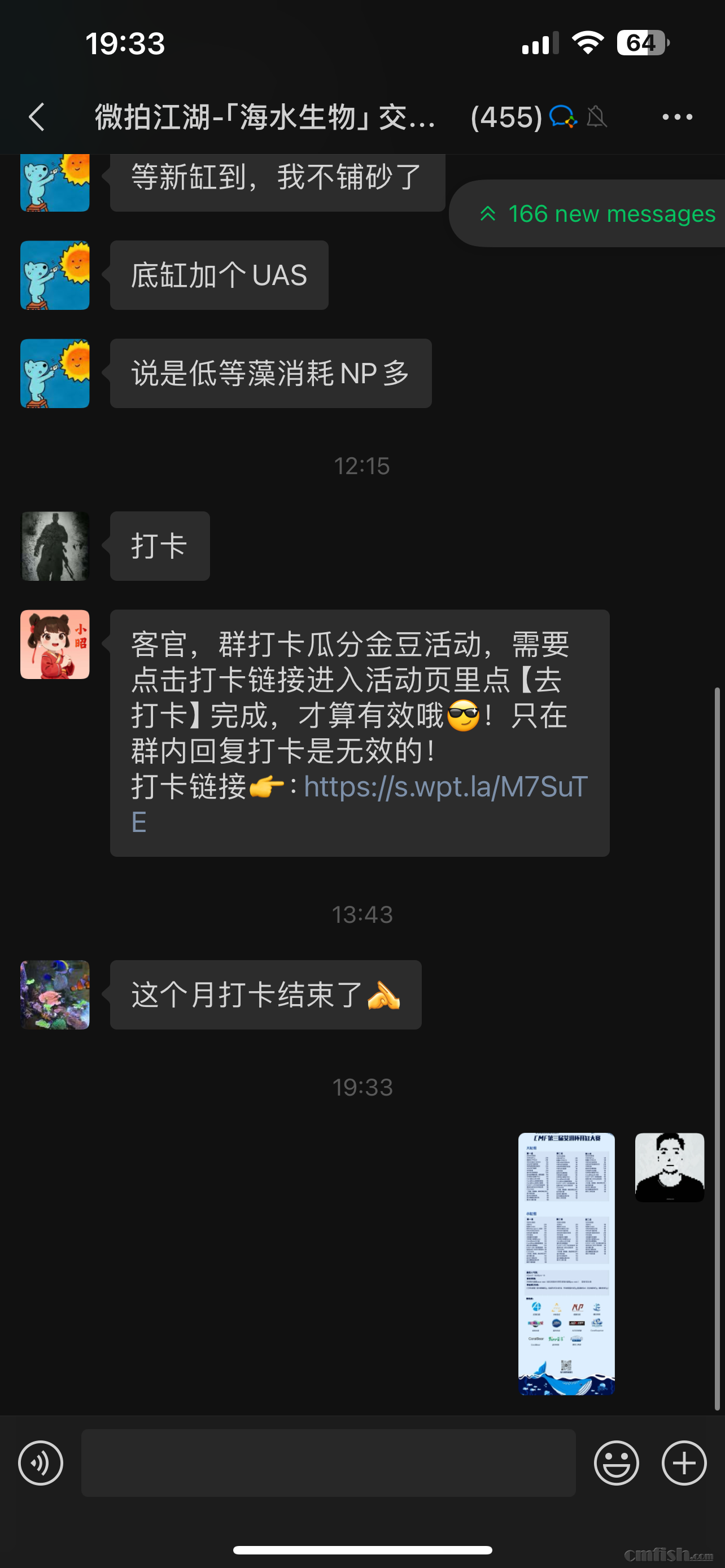Open the plus attachments menu
This screenshot has width=725, height=1568.
(x=684, y=1462)
